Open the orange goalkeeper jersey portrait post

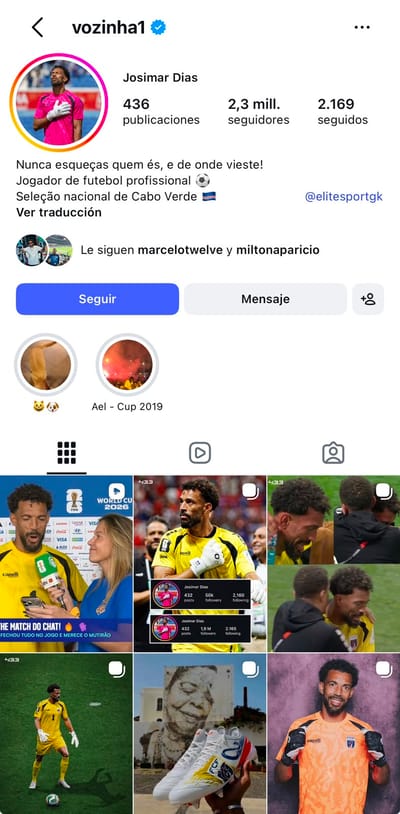[334, 734]
